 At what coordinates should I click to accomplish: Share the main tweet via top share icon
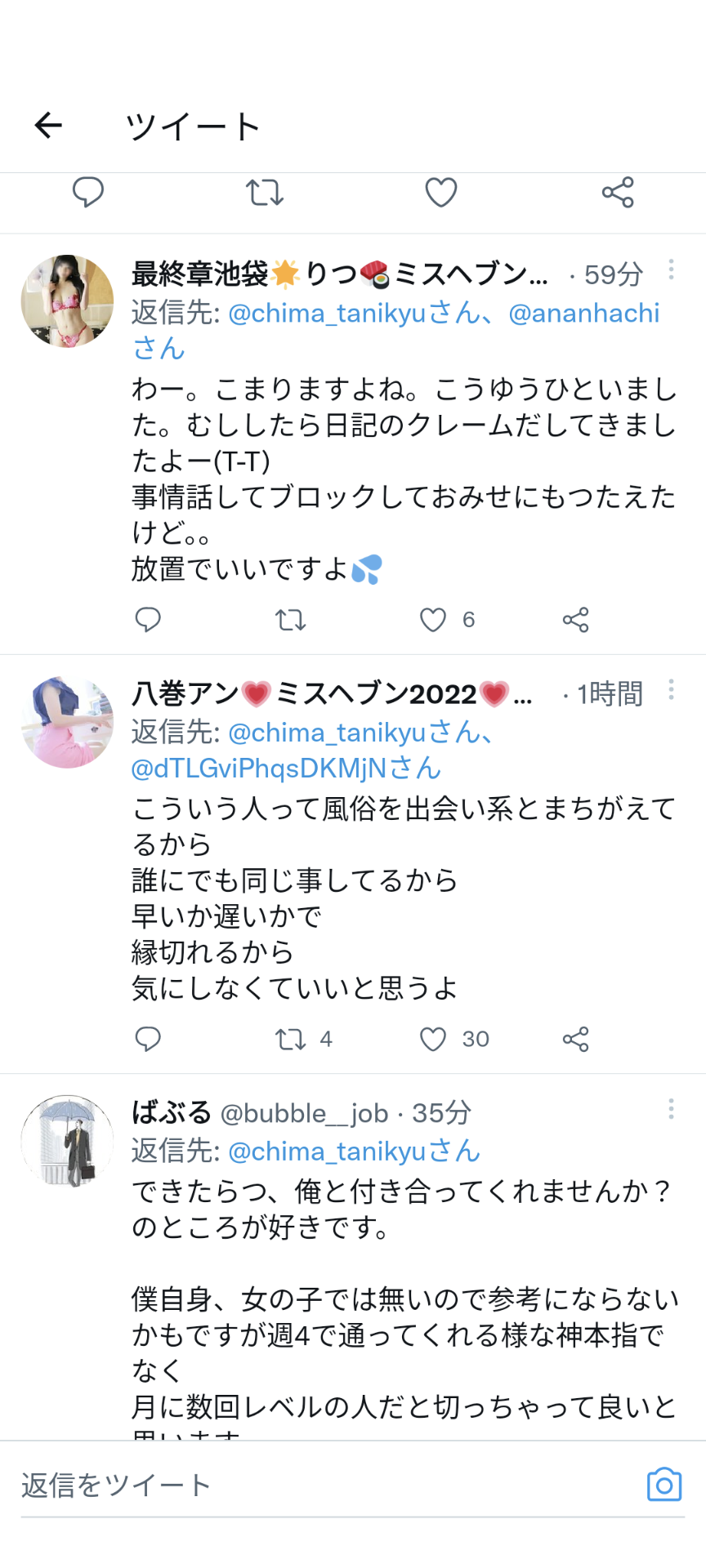(618, 193)
